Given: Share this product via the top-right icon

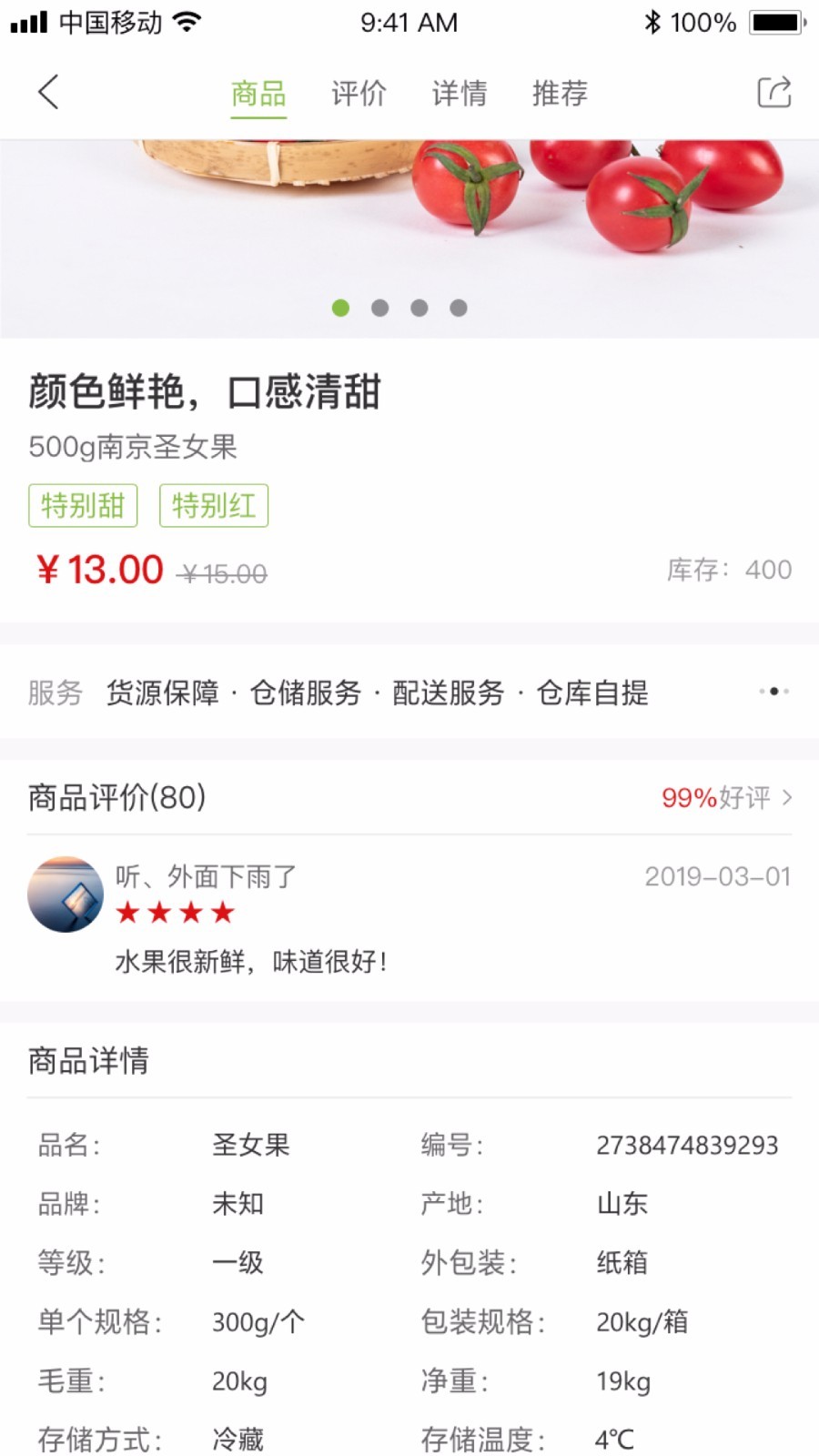Looking at the screenshot, I should click(773, 92).
